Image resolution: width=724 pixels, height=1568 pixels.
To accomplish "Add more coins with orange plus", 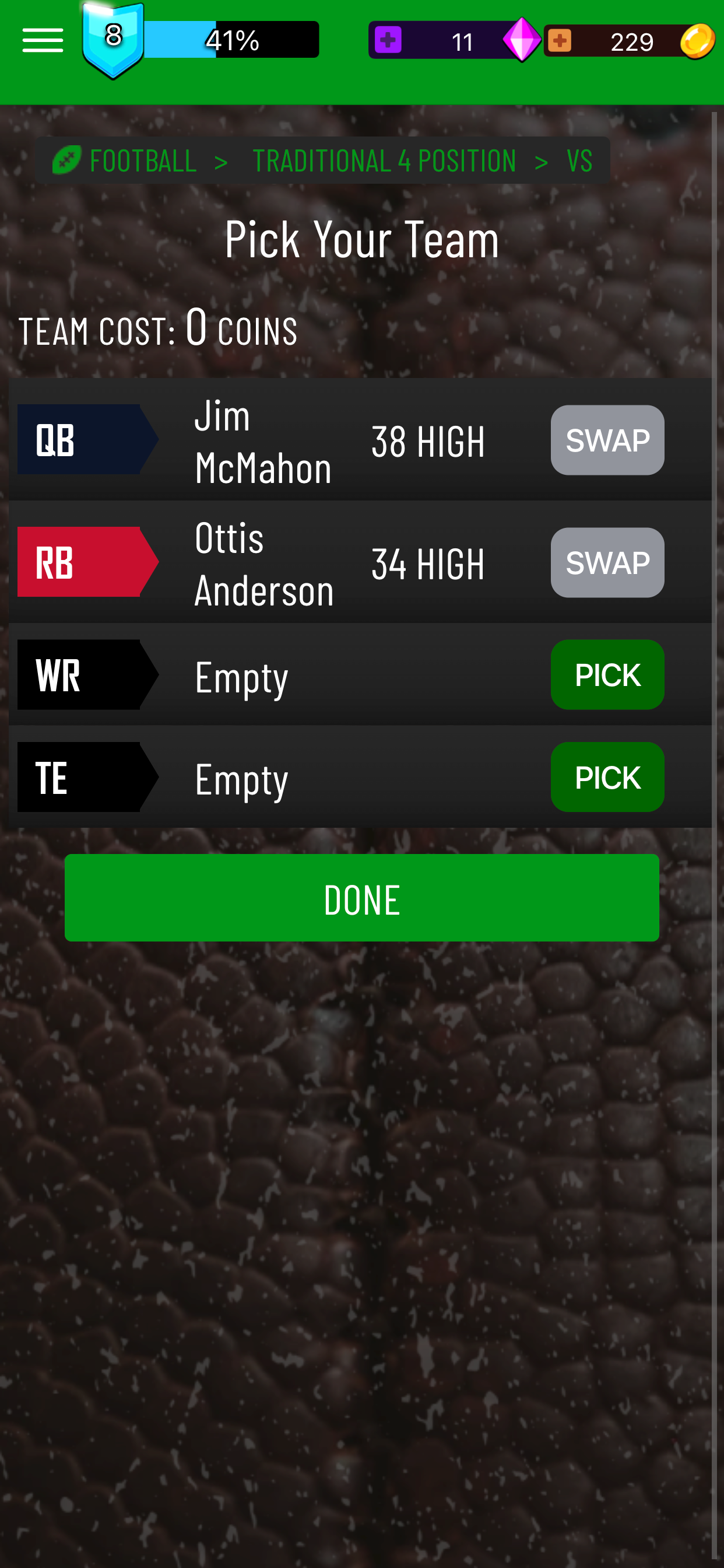I will click(x=559, y=40).
